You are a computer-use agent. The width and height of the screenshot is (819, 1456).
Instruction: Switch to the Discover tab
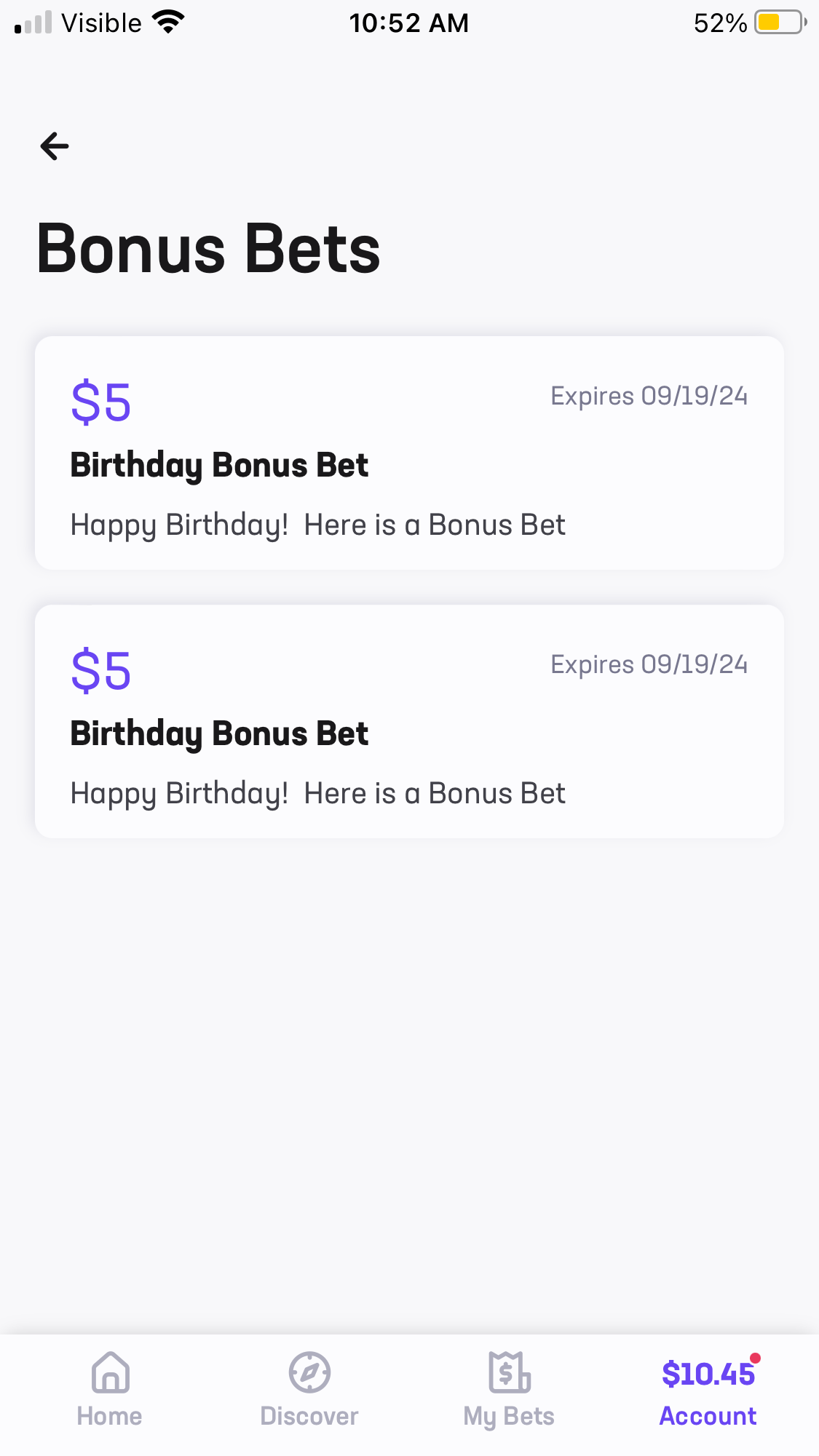tap(309, 1390)
